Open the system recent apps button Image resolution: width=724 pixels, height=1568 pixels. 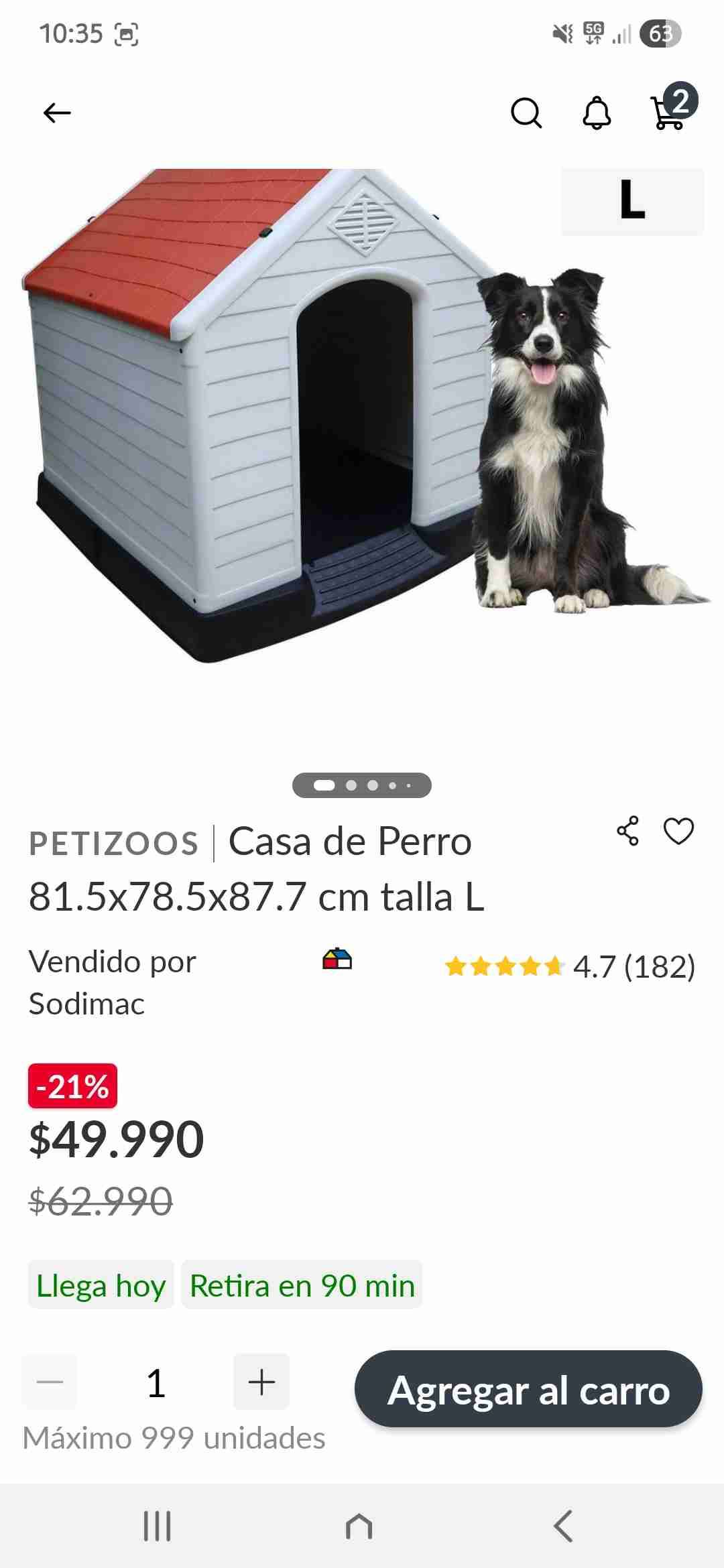tap(158, 1526)
